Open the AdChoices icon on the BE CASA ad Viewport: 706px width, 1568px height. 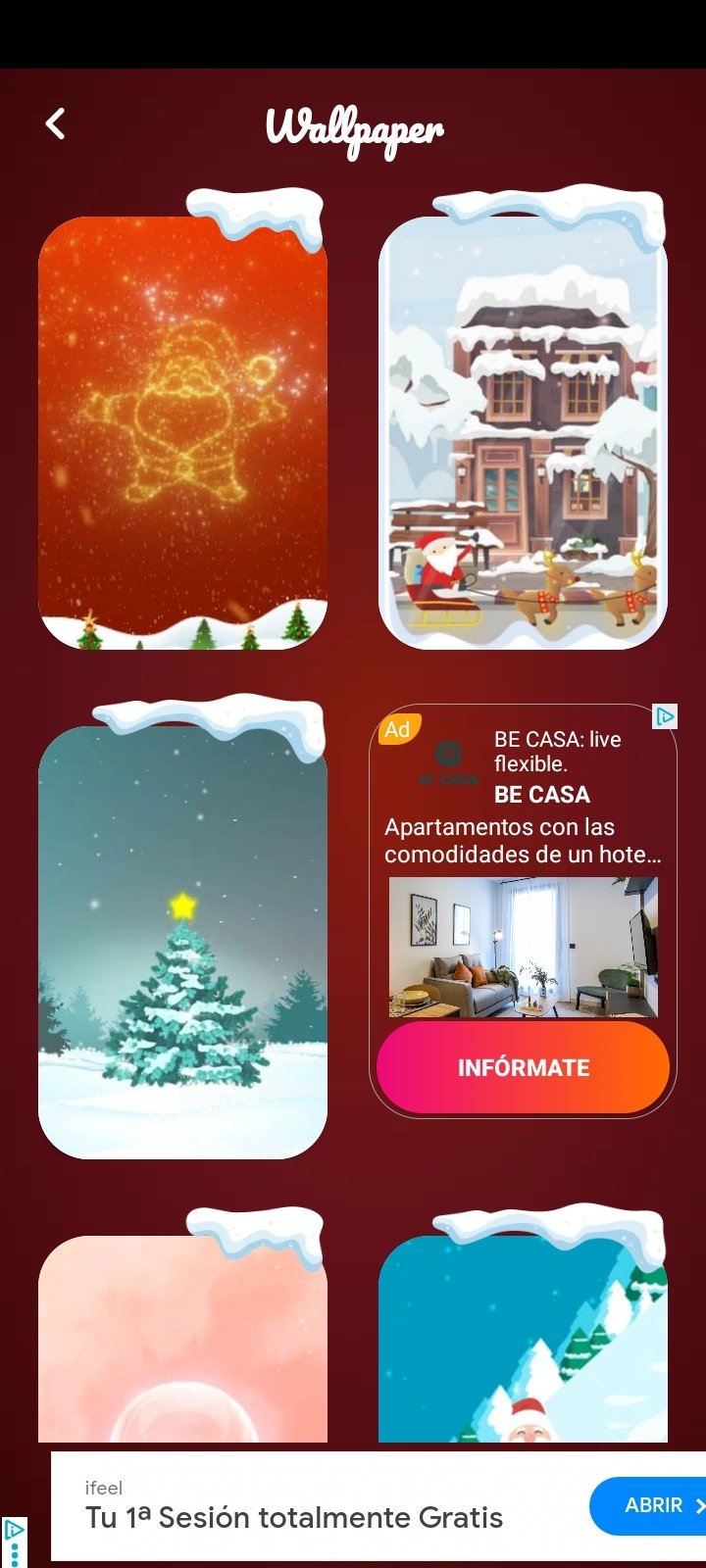(665, 717)
